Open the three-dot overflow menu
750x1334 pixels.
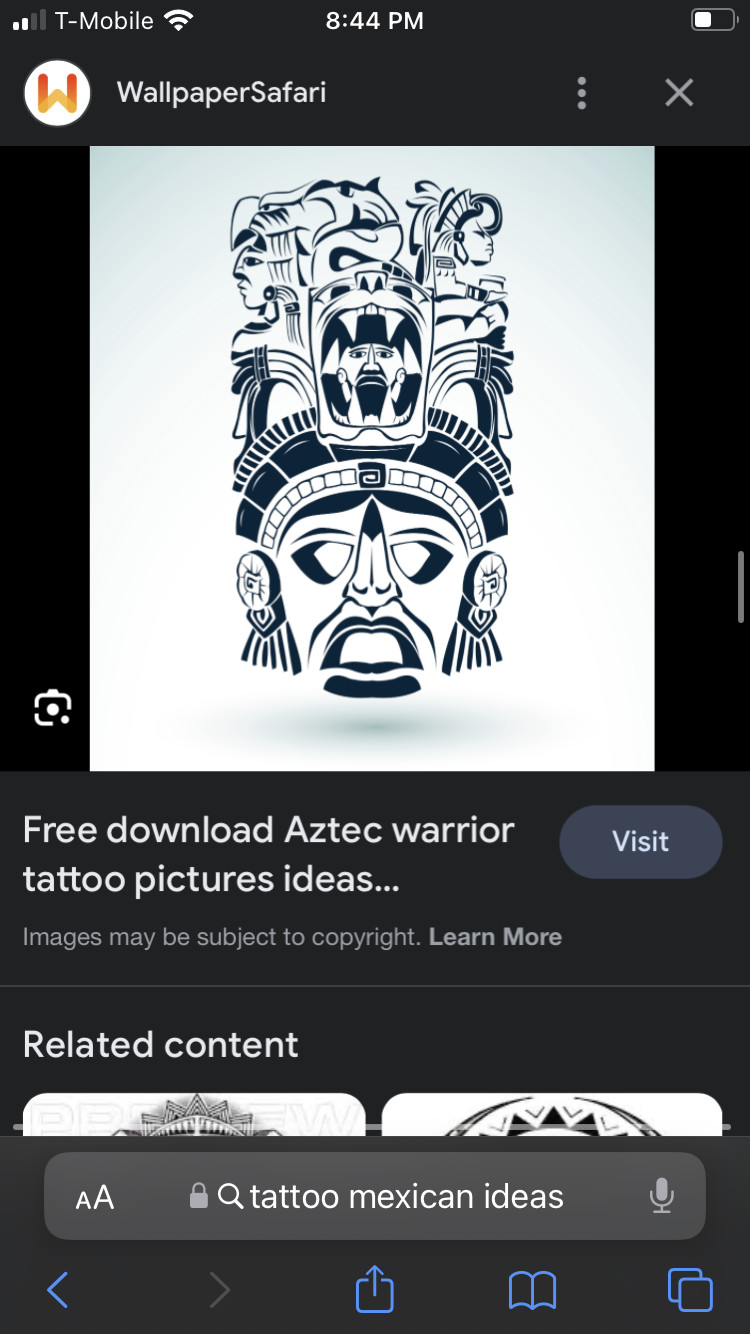(x=581, y=94)
